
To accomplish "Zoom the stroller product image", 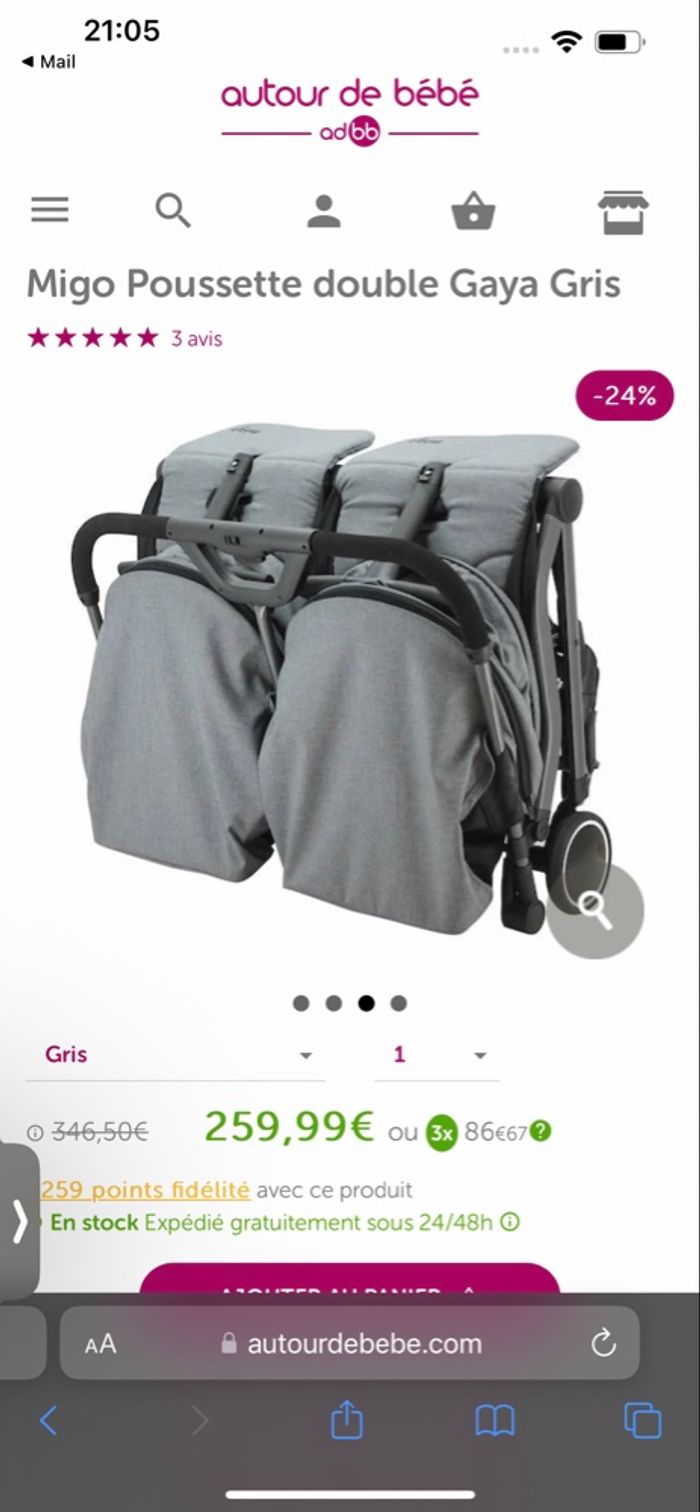I will coord(595,910).
